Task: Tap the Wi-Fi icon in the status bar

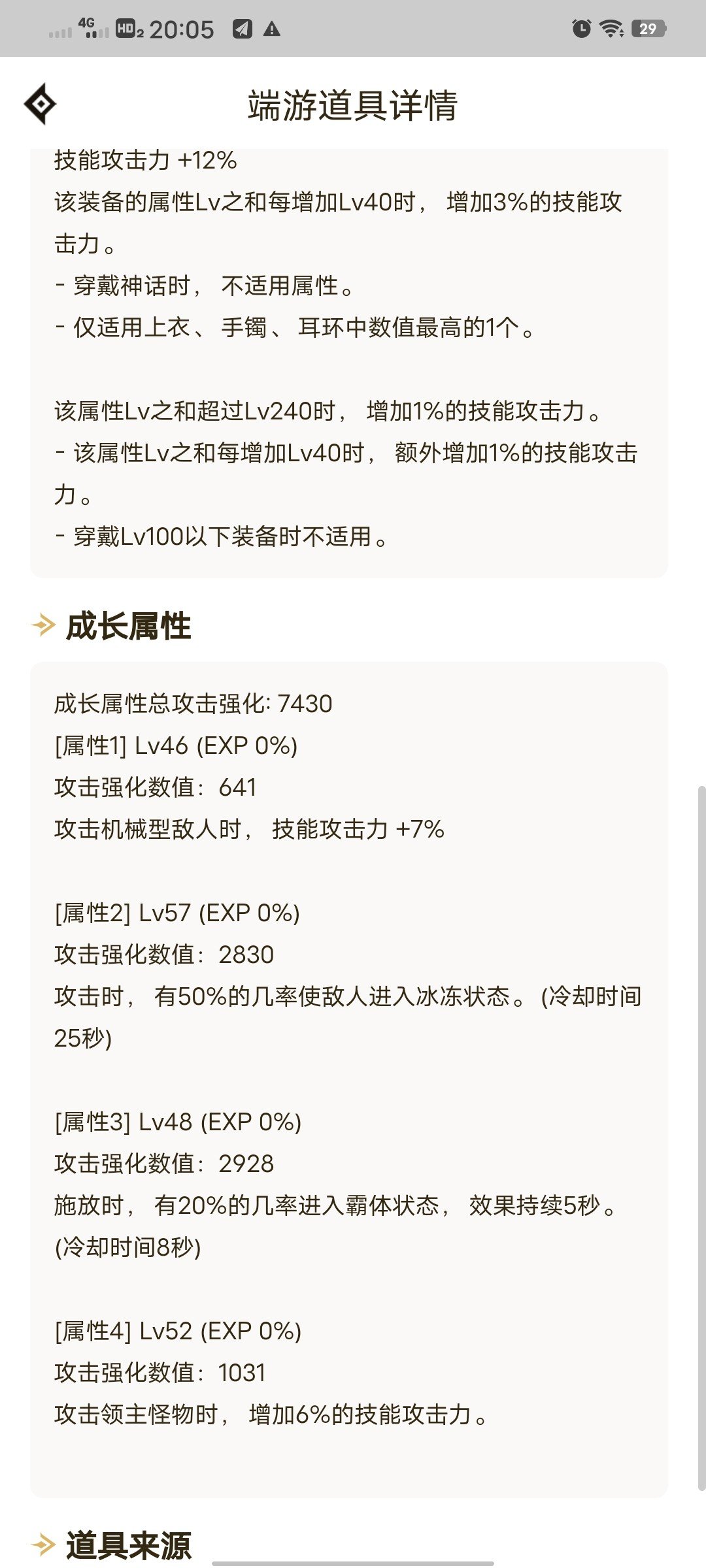Action: (611, 29)
